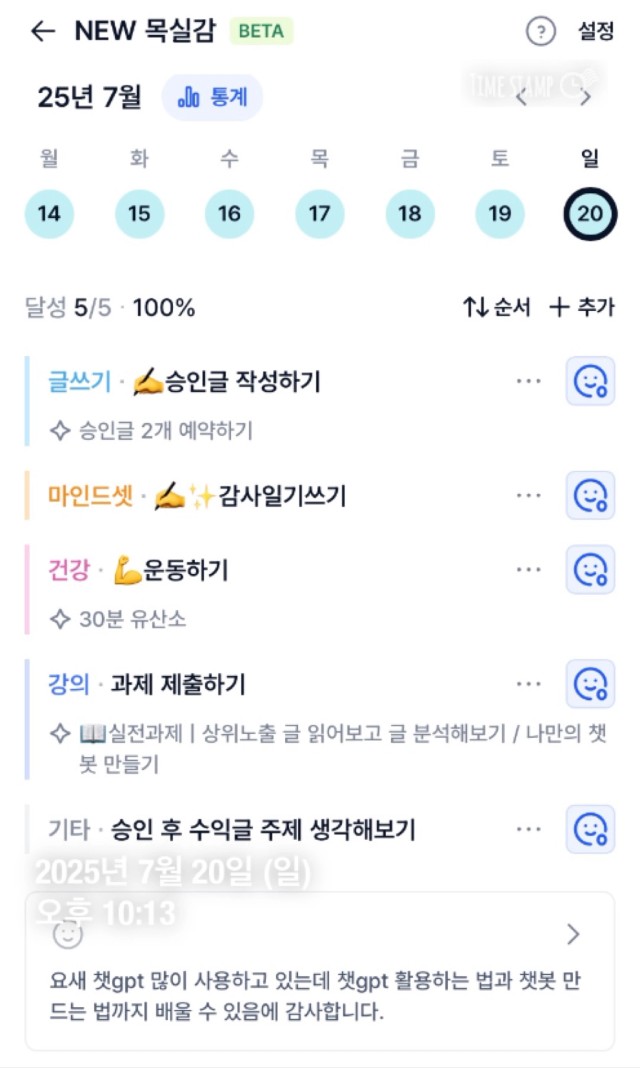640x1068 pixels.
Task: Open the daily gratitude note card
Action: (319, 970)
